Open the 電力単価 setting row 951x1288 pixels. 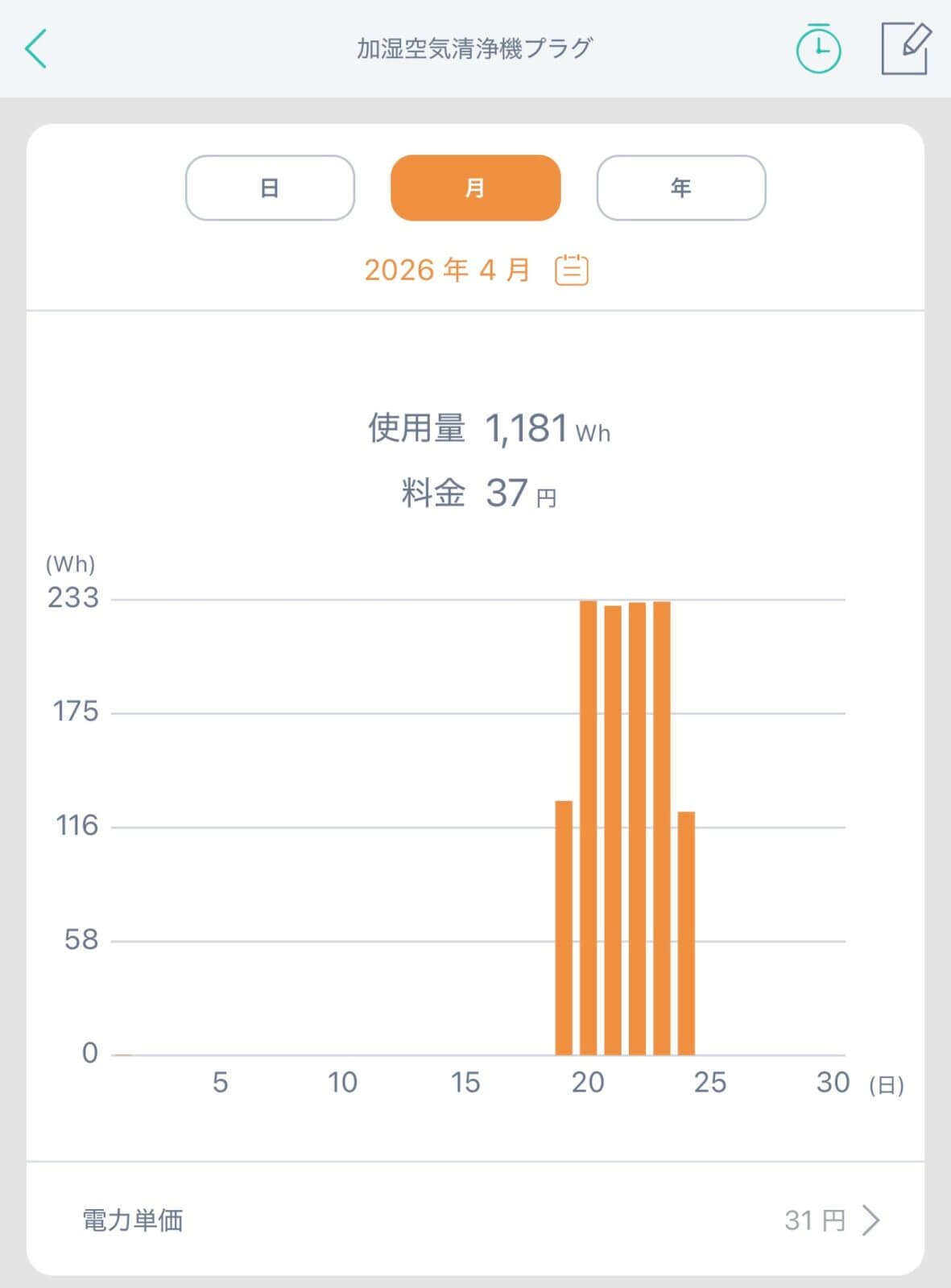click(475, 1220)
